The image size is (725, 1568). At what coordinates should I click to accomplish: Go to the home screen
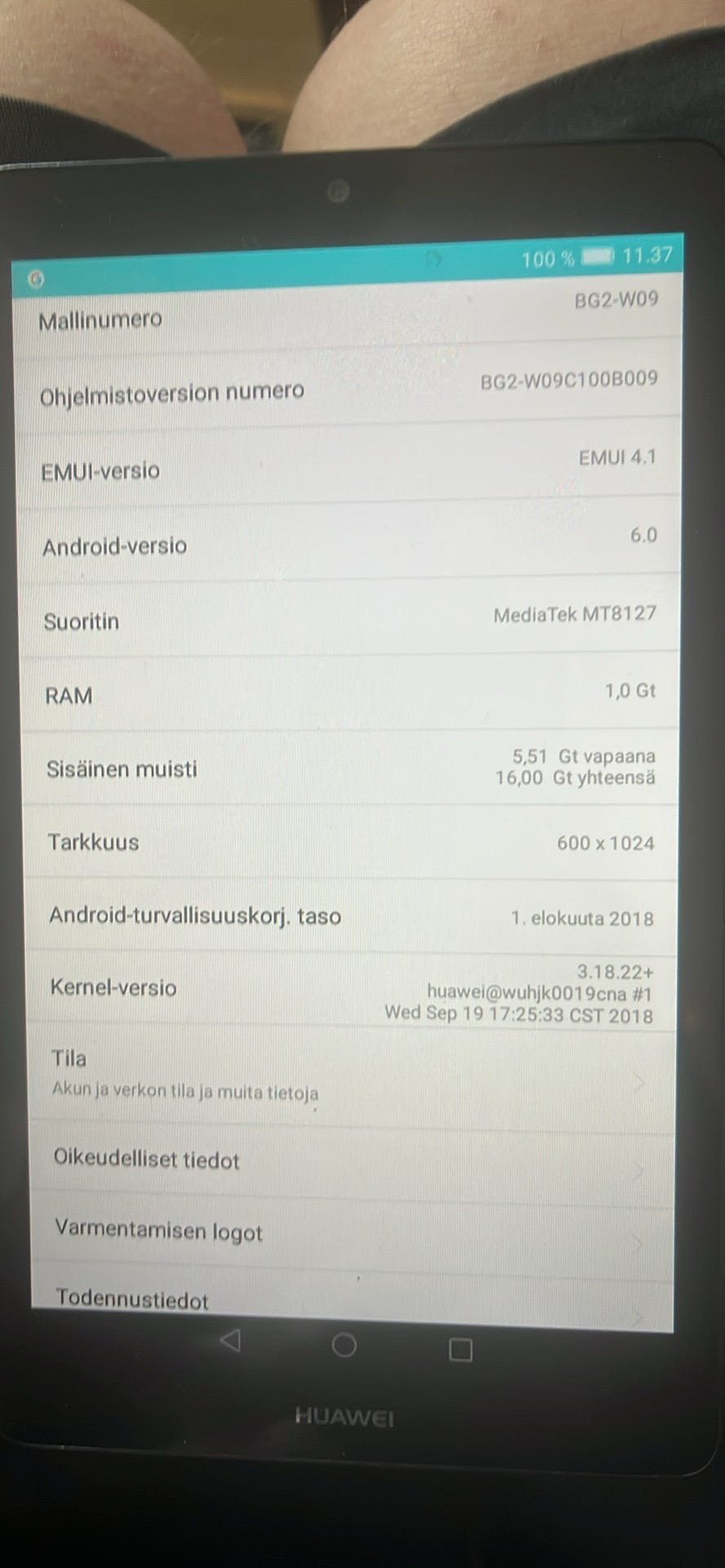click(344, 1344)
